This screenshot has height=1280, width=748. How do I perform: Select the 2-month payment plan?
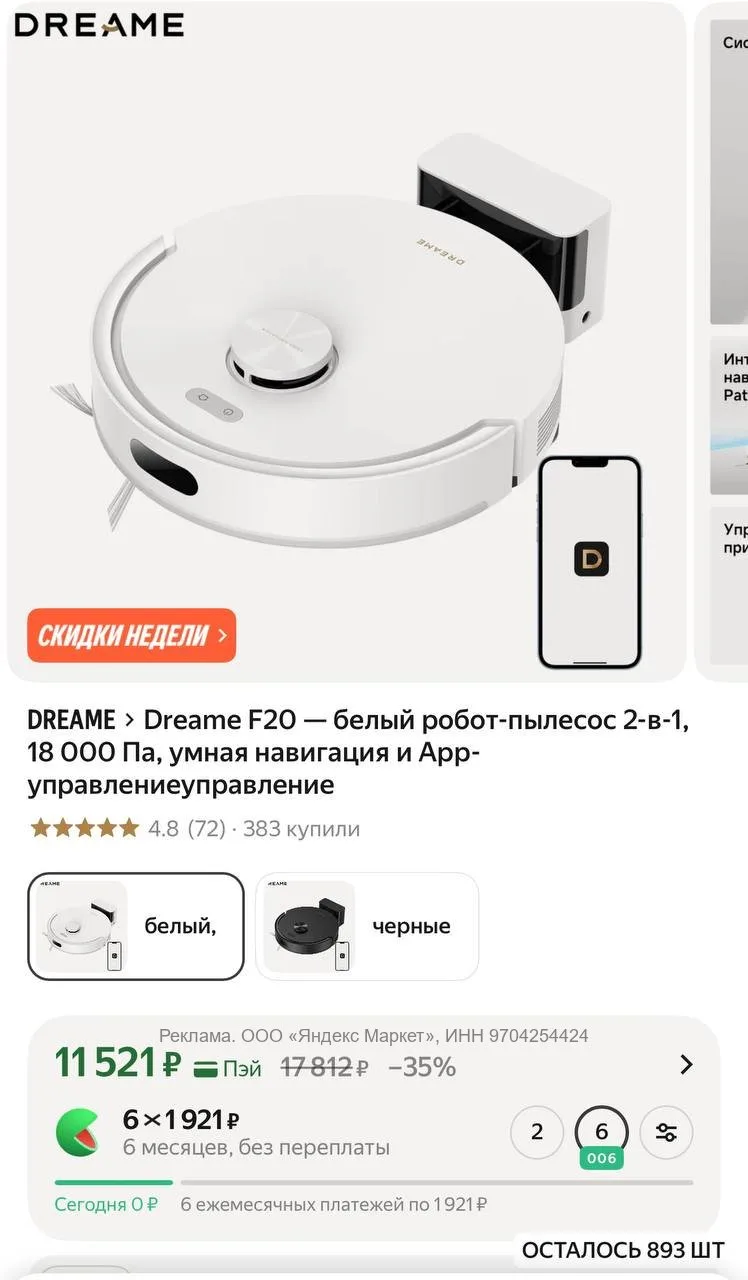click(537, 1132)
